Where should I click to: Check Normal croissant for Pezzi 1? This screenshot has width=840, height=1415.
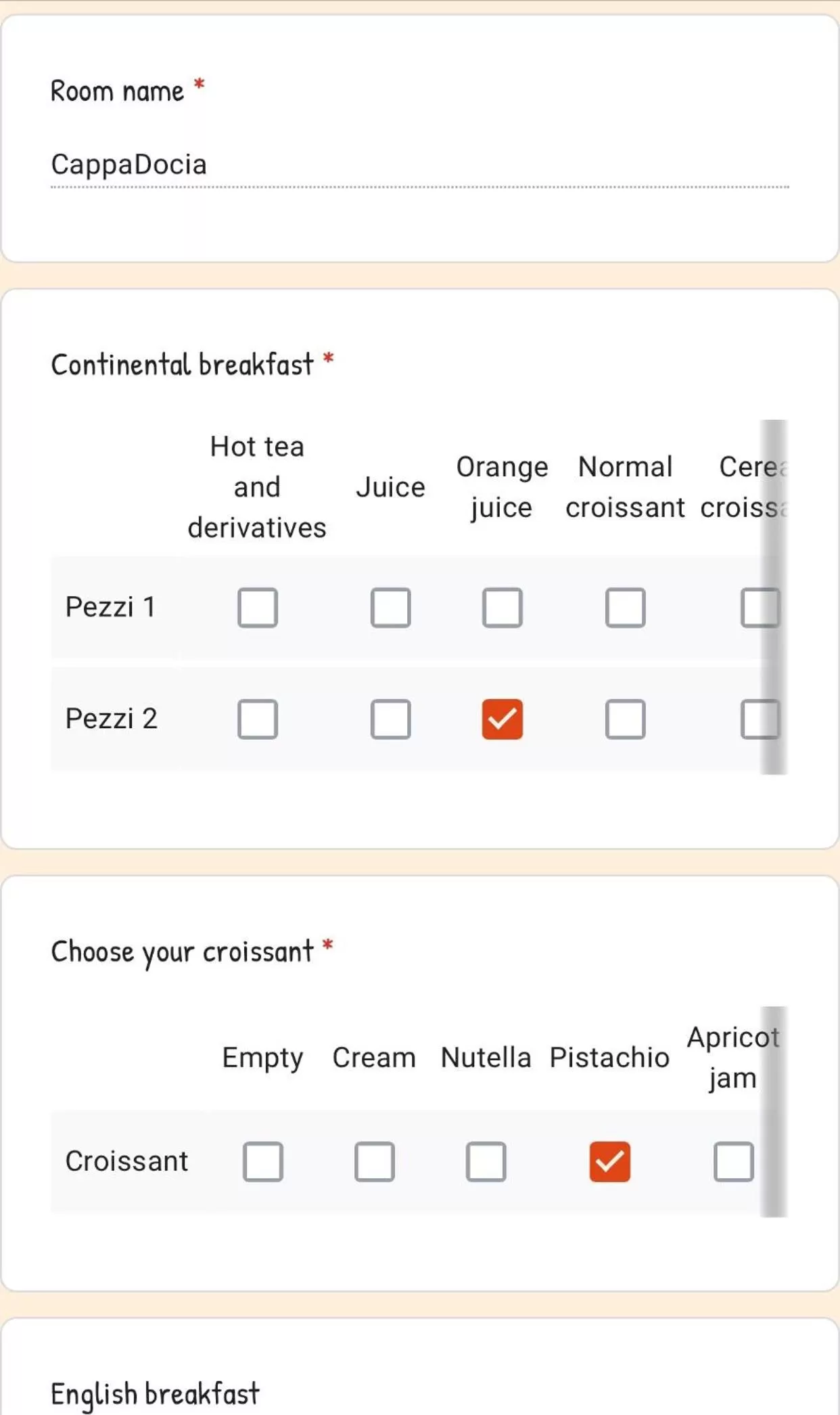tap(625, 608)
